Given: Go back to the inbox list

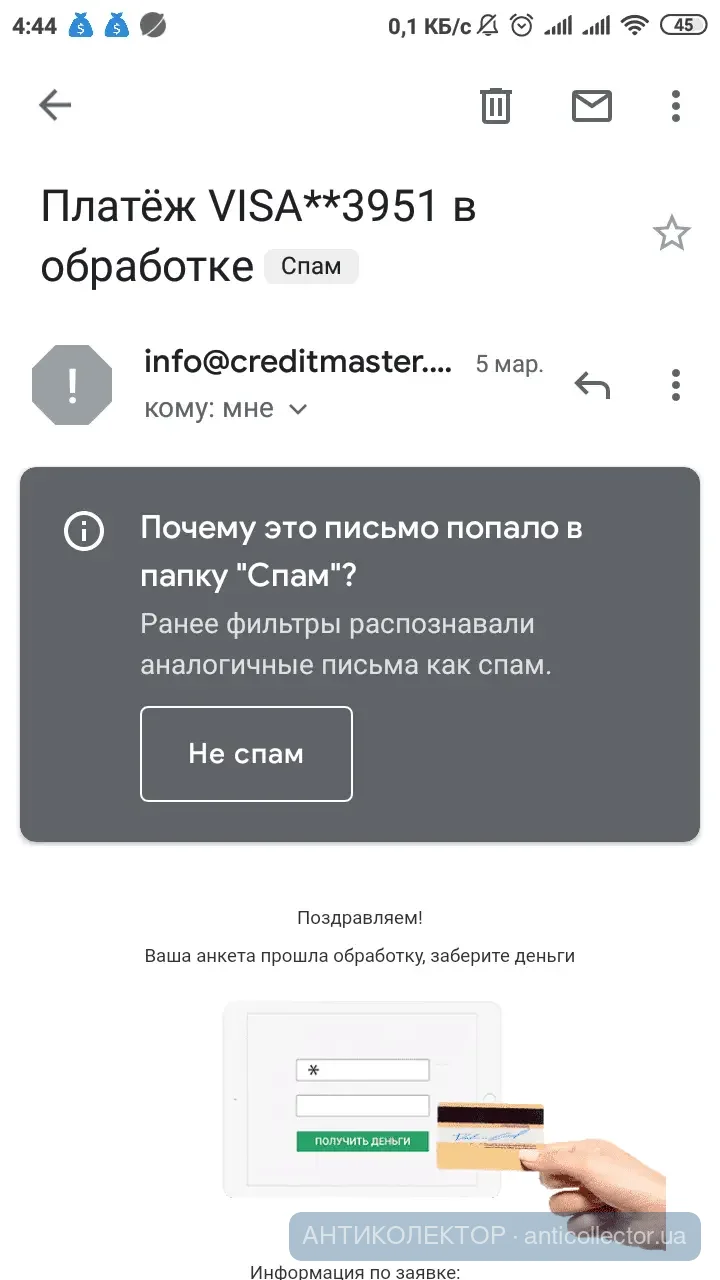Looking at the screenshot, I should (x=55, y=105).
